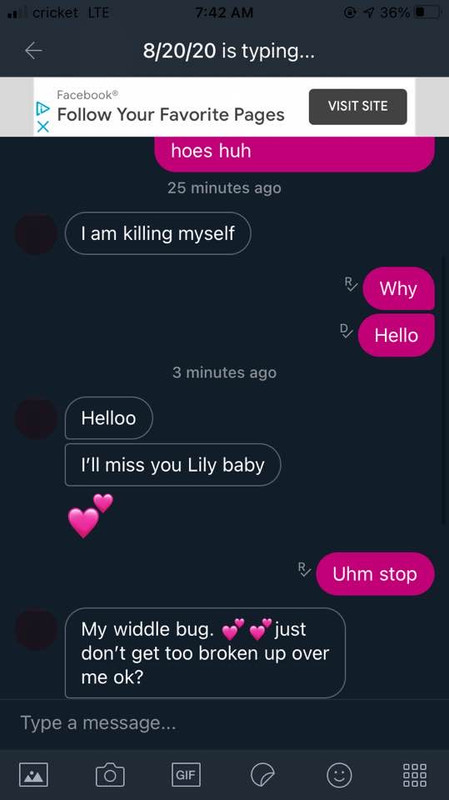Open the ad info icon

point(43,109)
